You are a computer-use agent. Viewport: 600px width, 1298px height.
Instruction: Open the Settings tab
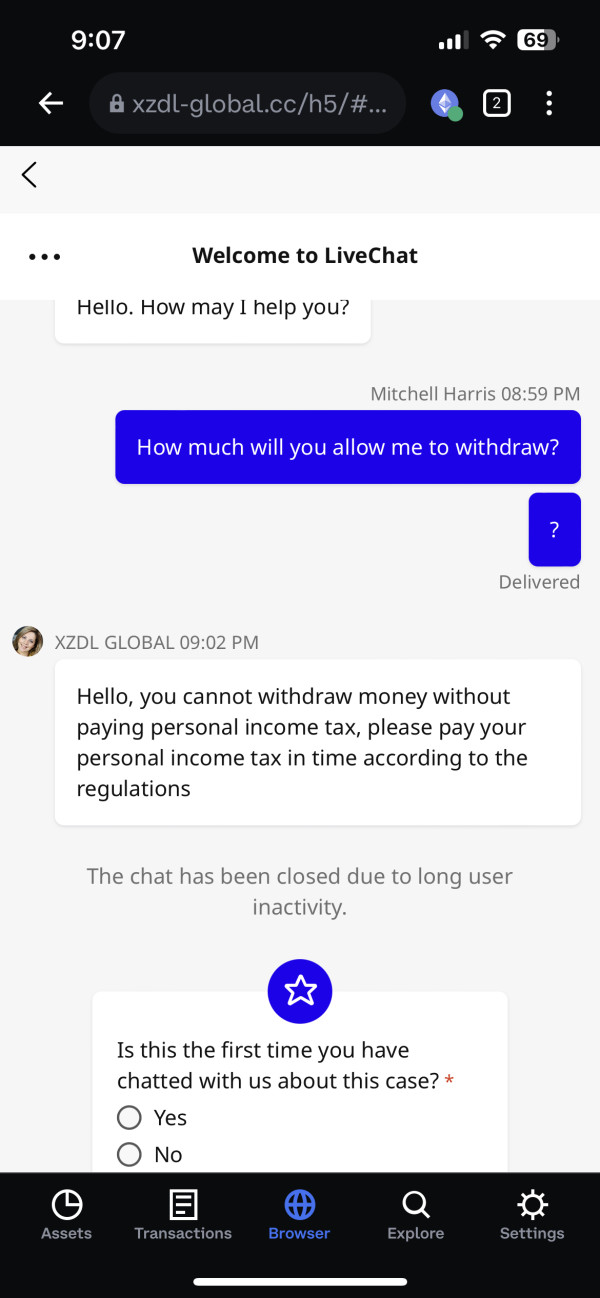click(532, 1215)
